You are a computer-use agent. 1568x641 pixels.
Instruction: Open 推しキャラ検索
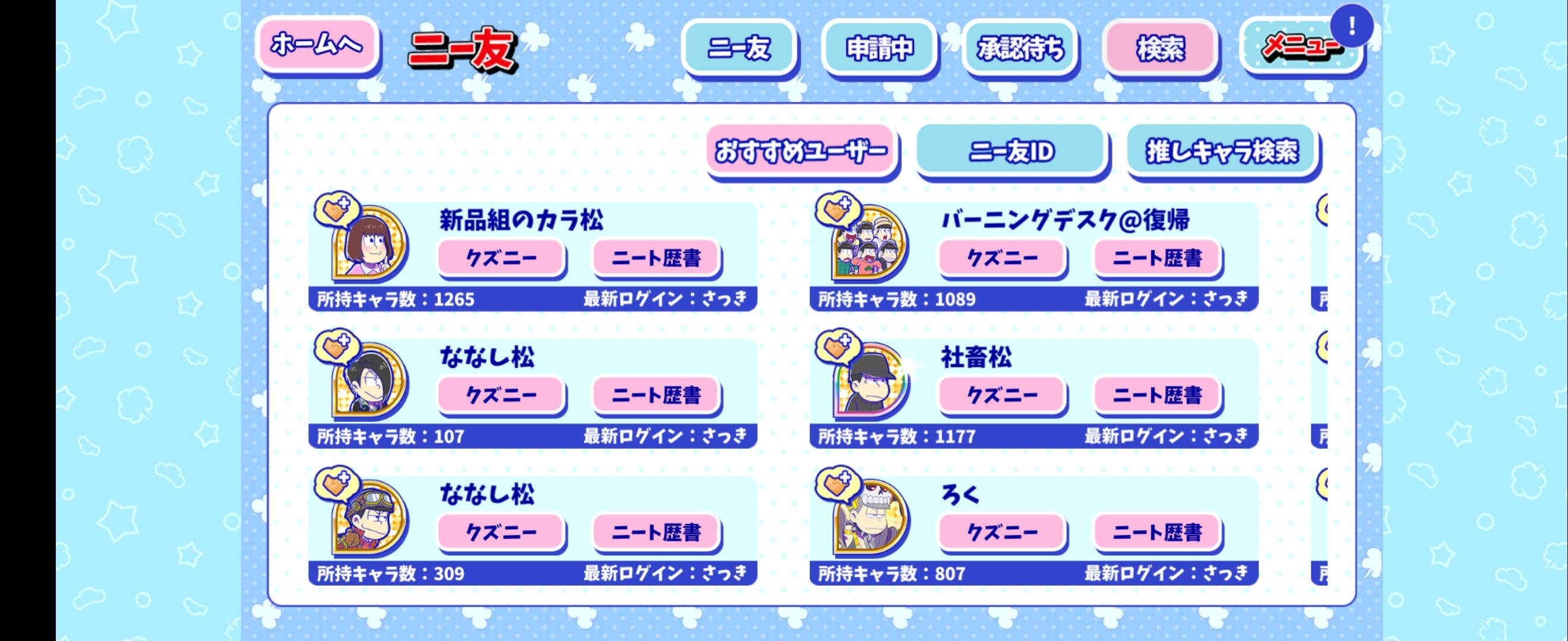(1222, 151)
